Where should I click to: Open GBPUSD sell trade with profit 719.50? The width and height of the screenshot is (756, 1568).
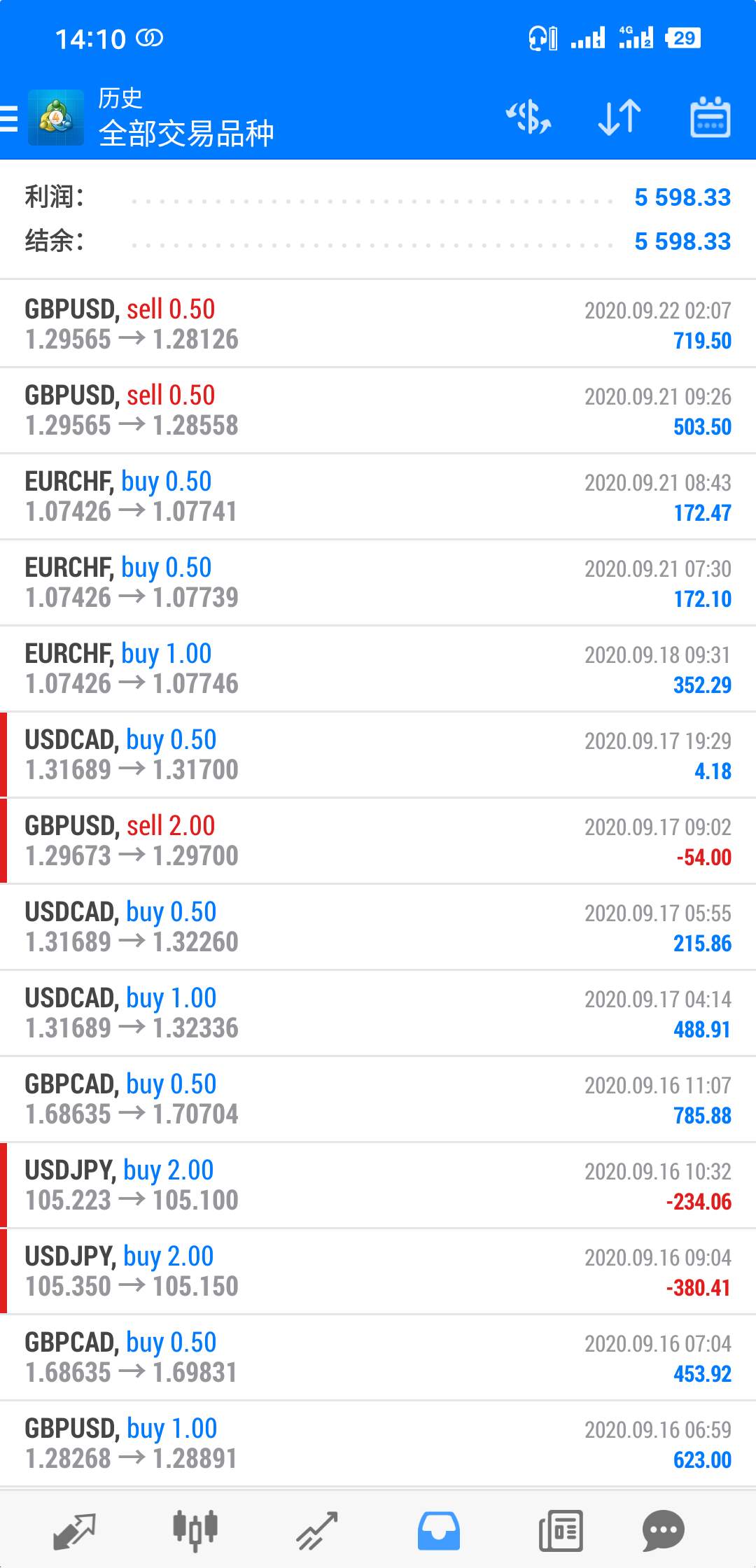pyautogui.click(x=378, y=324)
